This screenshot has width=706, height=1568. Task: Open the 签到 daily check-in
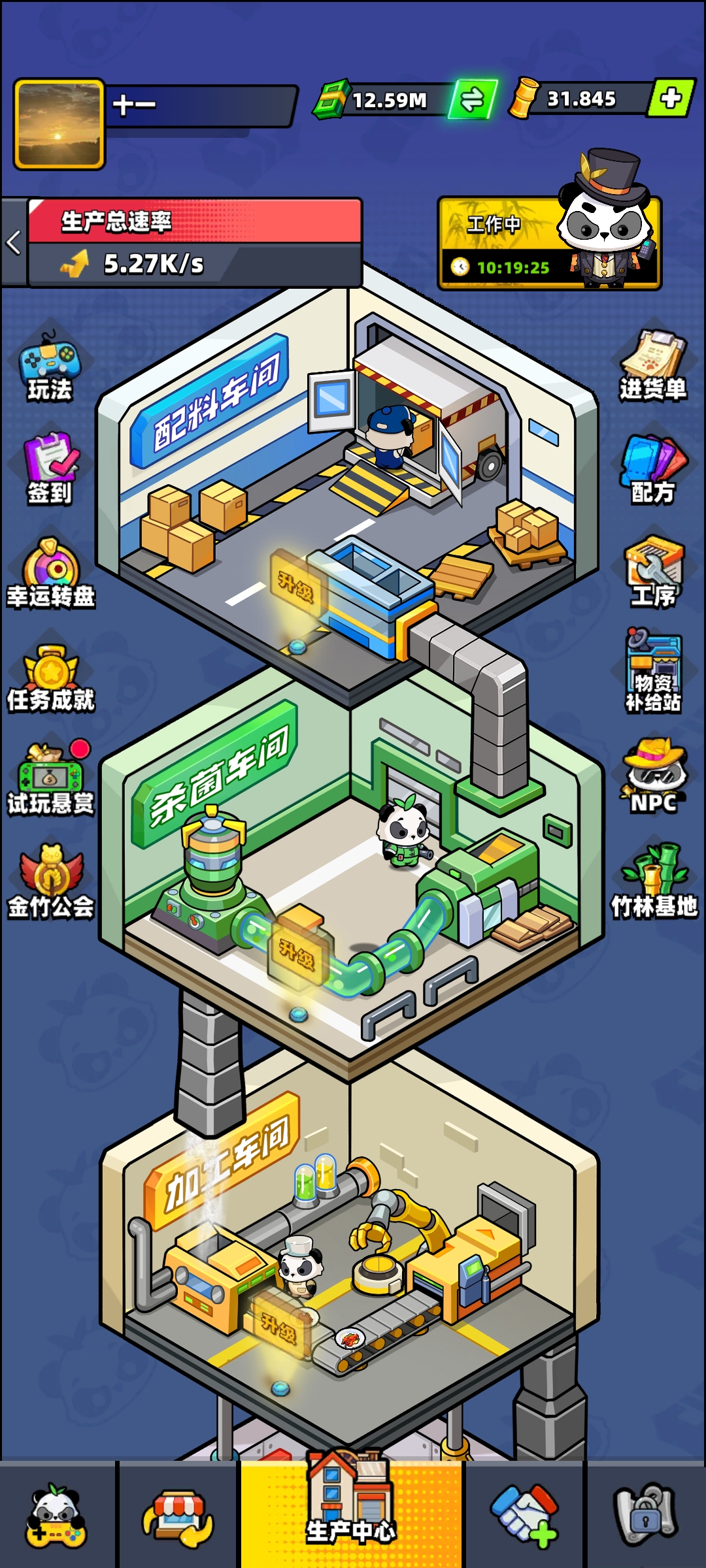(x=50, y=468)
